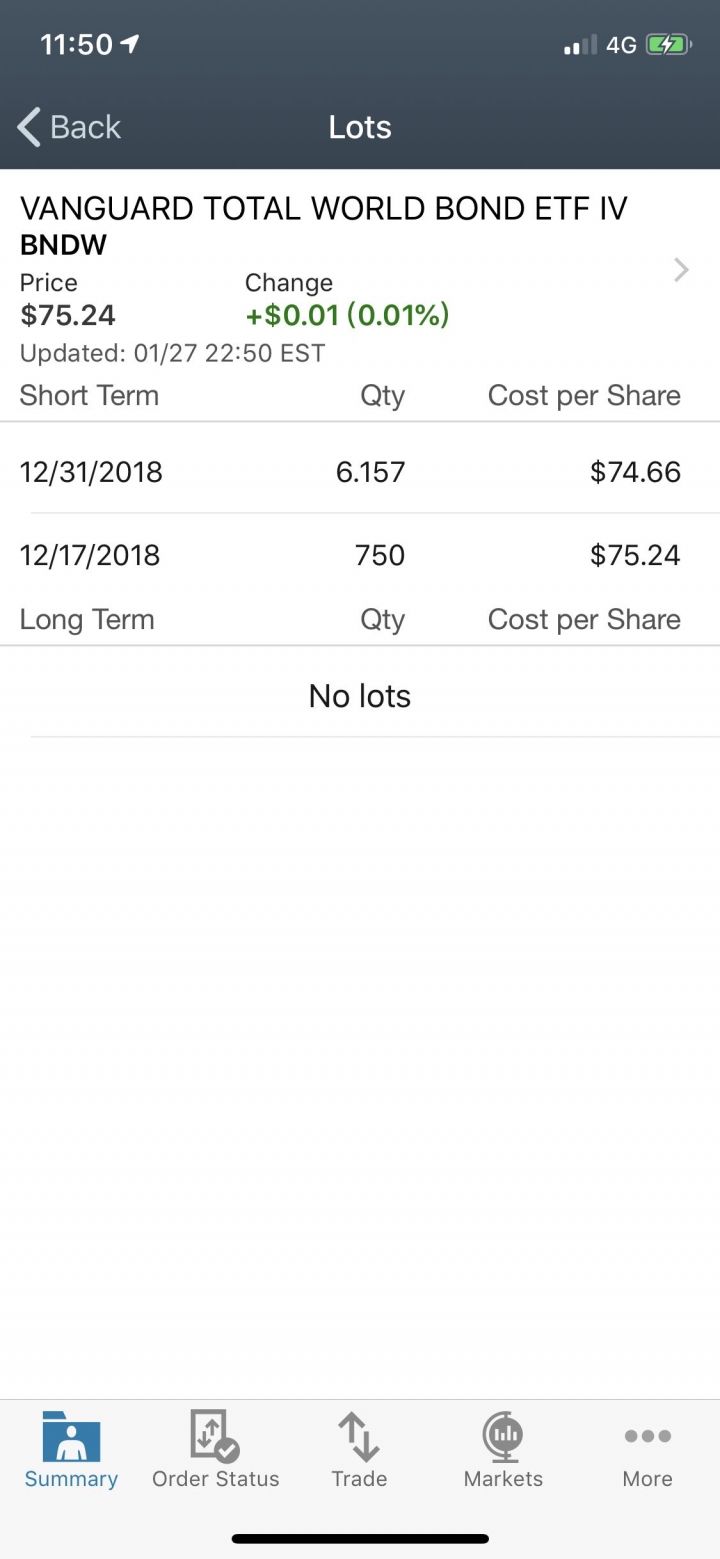Switch to the Order Status tab
The height and width of the screenshot is (1559, 720).
point(215,1450)
